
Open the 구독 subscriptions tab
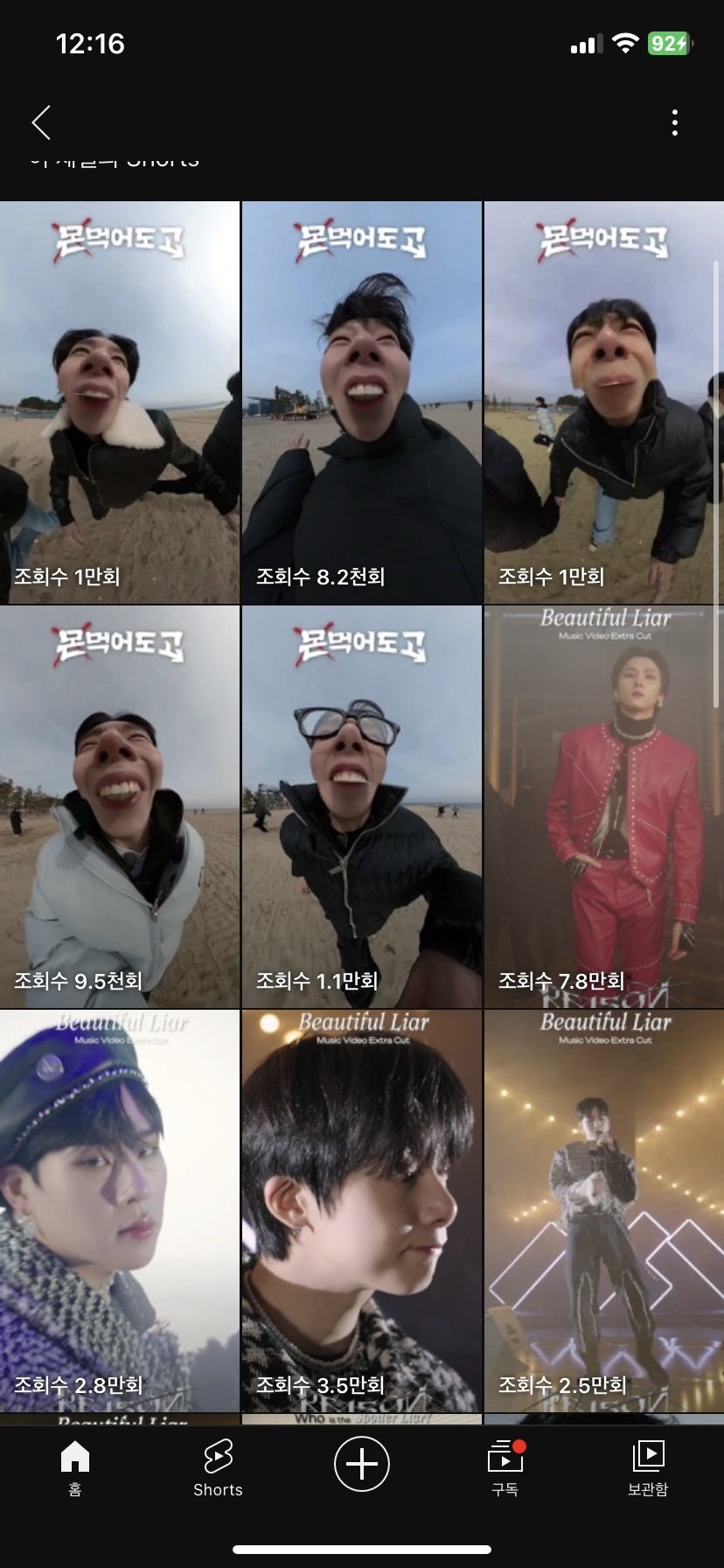point(505,1468)
